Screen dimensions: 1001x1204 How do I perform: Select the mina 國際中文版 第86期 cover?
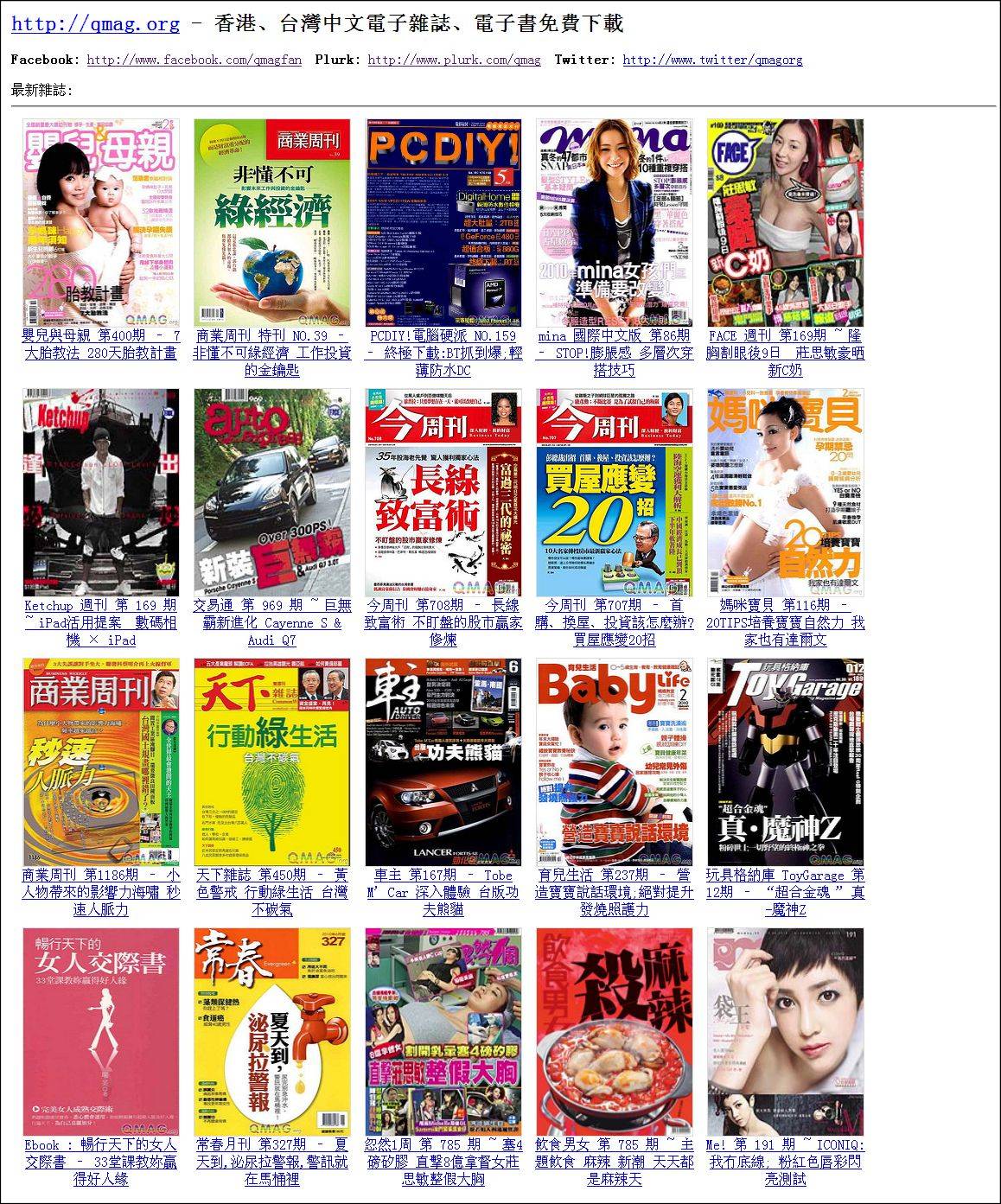click(615, 223)
